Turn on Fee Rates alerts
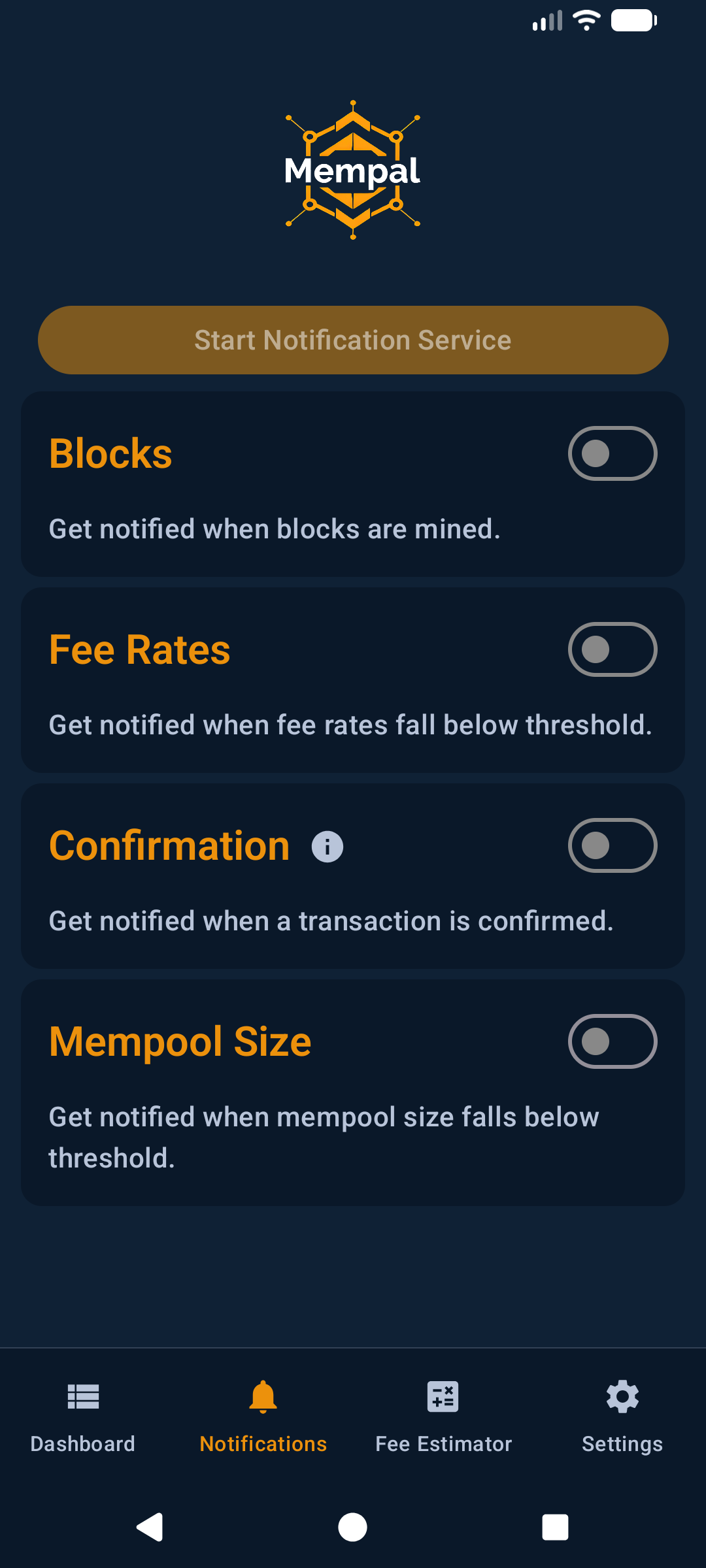Image resolution: width=706 pixels, height=1568 pixels. tap(613, 649)
